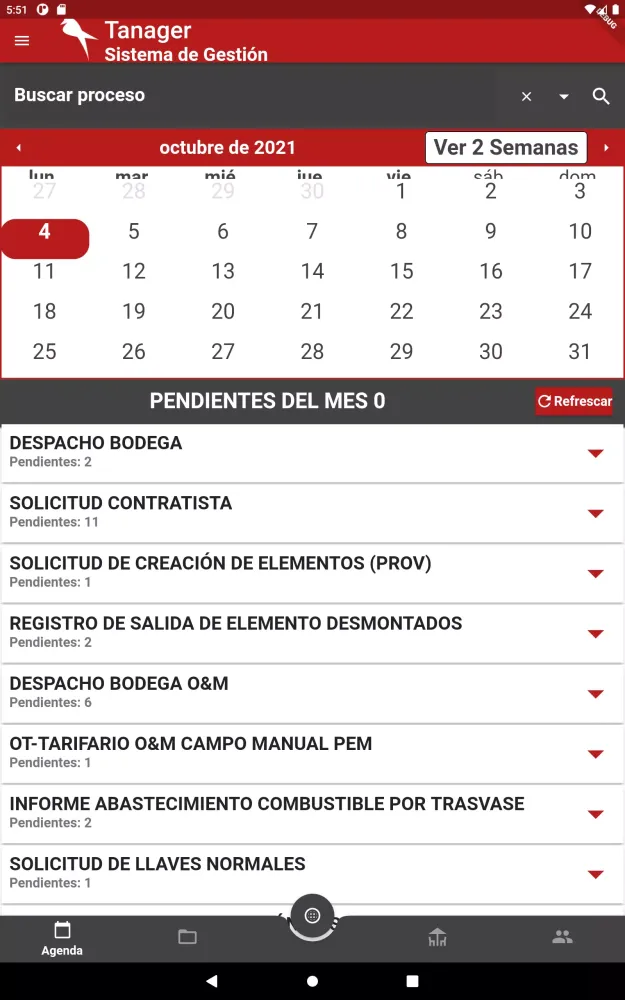This screenshot has height=1000, width=625.
Task: Open the people tab in bottom bar
Action: (562, 937)
